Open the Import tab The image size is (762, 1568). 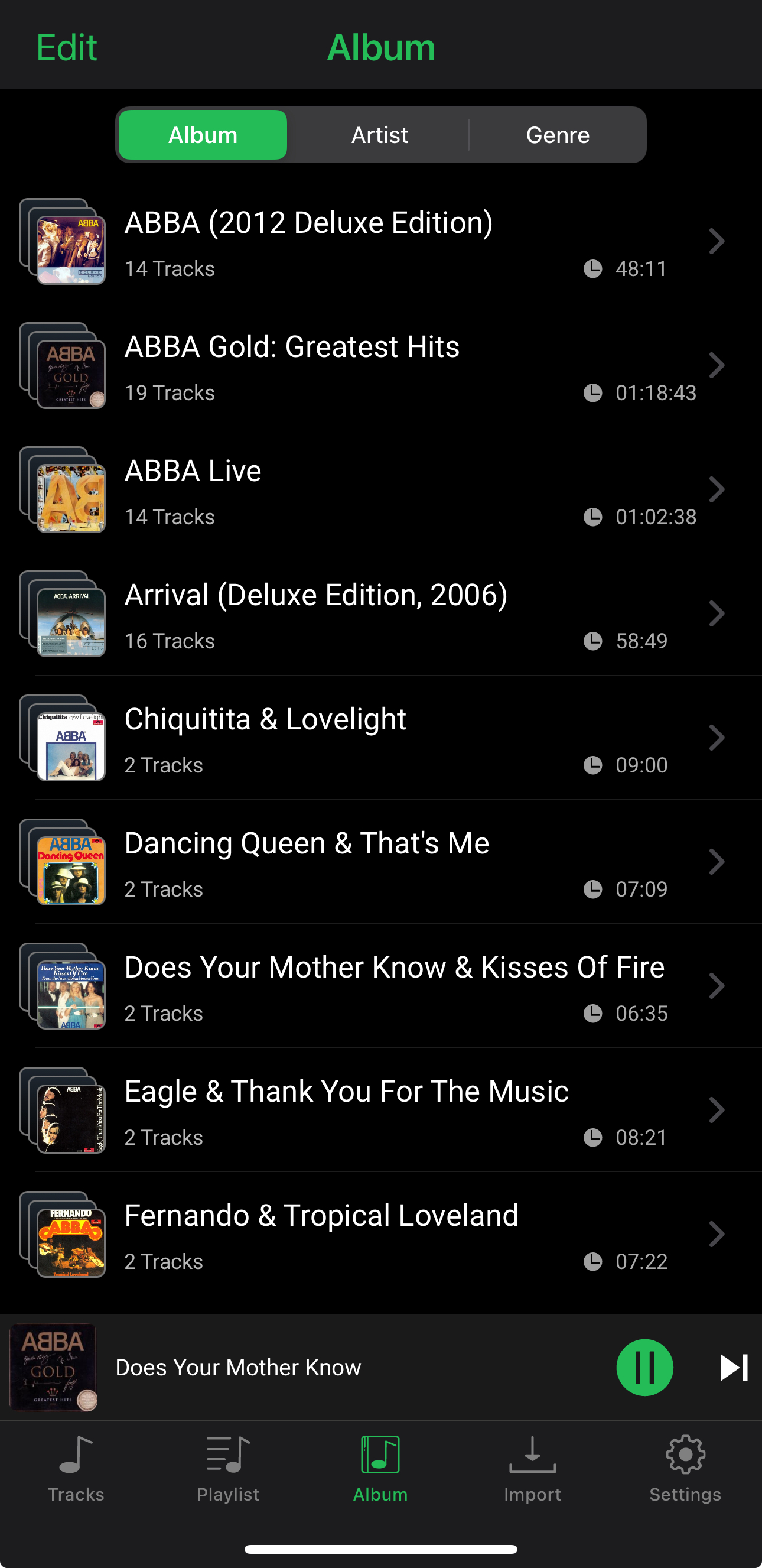click(532, 1468)
